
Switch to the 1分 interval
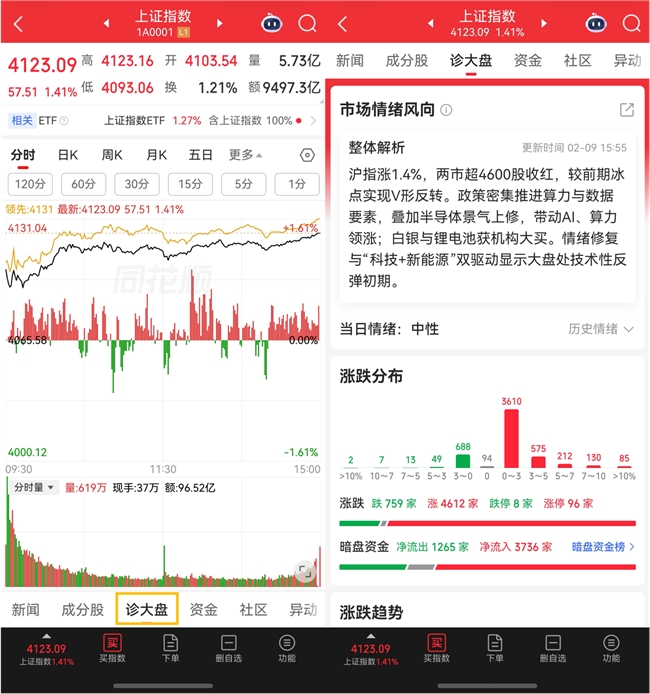tap(296, 184)
